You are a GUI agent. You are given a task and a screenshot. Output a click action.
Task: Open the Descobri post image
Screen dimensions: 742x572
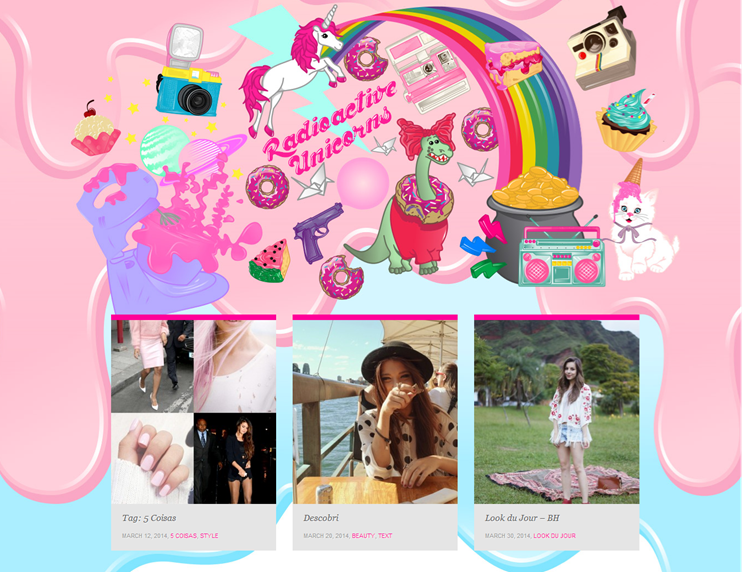click(375, 412)
